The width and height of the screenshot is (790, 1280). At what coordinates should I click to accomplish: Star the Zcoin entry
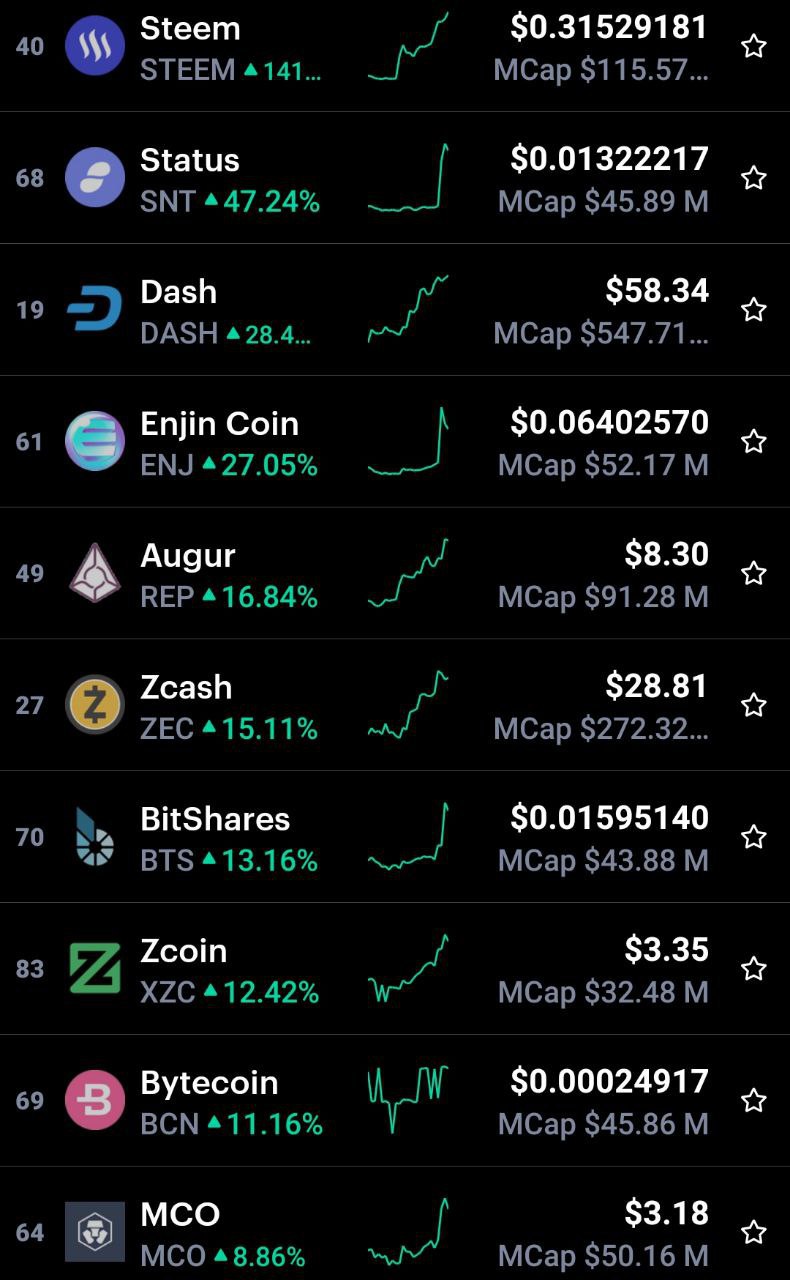click(754, 968)
